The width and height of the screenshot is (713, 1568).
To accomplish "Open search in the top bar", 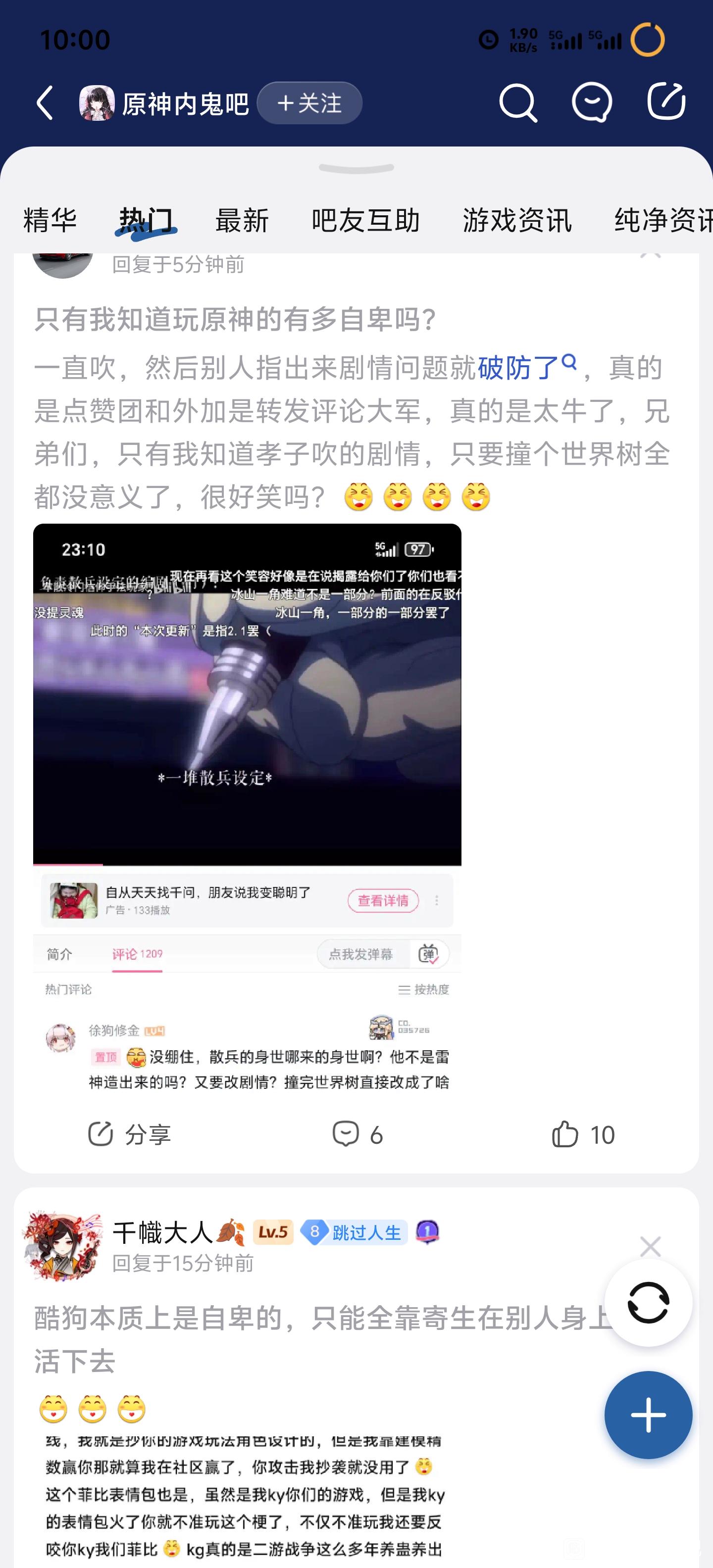I will (x=517, y=102).
